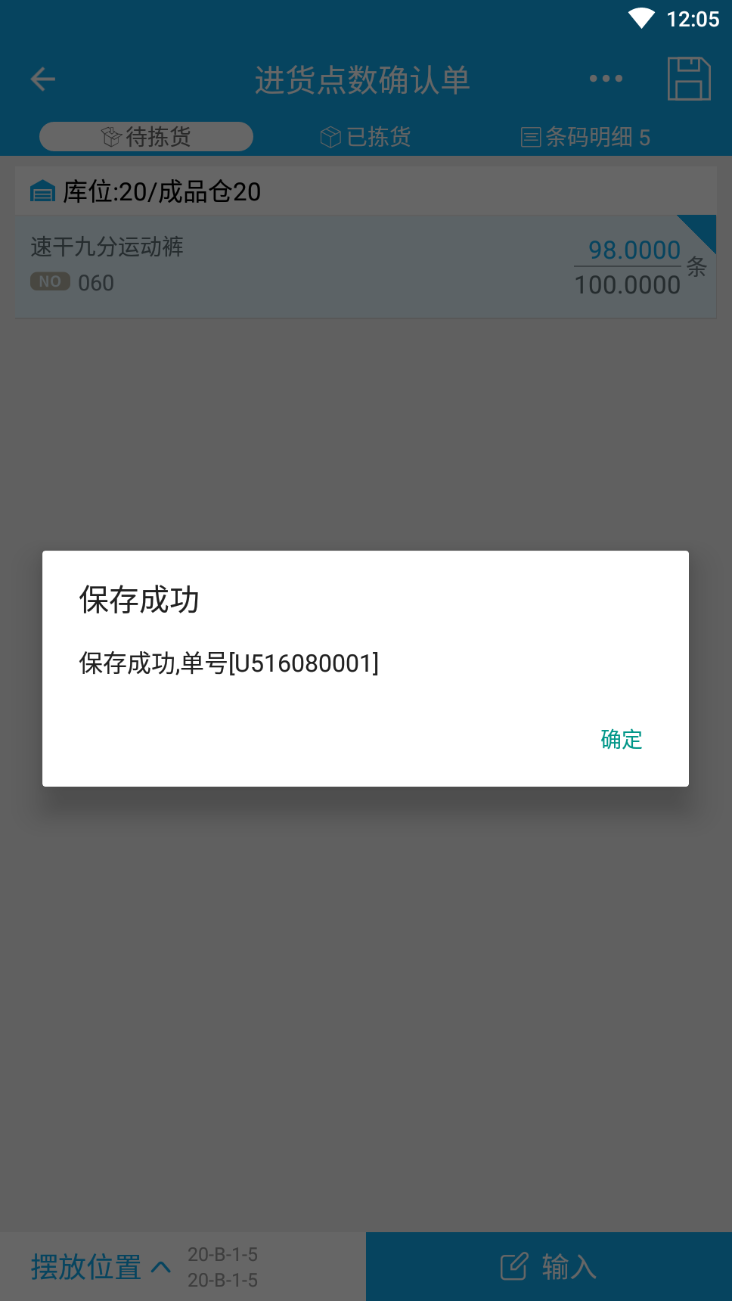Open the 条码明细 5 tab
Image resolution: width=732 pixels, height=1301 pixels.
[x=586, y=137]
